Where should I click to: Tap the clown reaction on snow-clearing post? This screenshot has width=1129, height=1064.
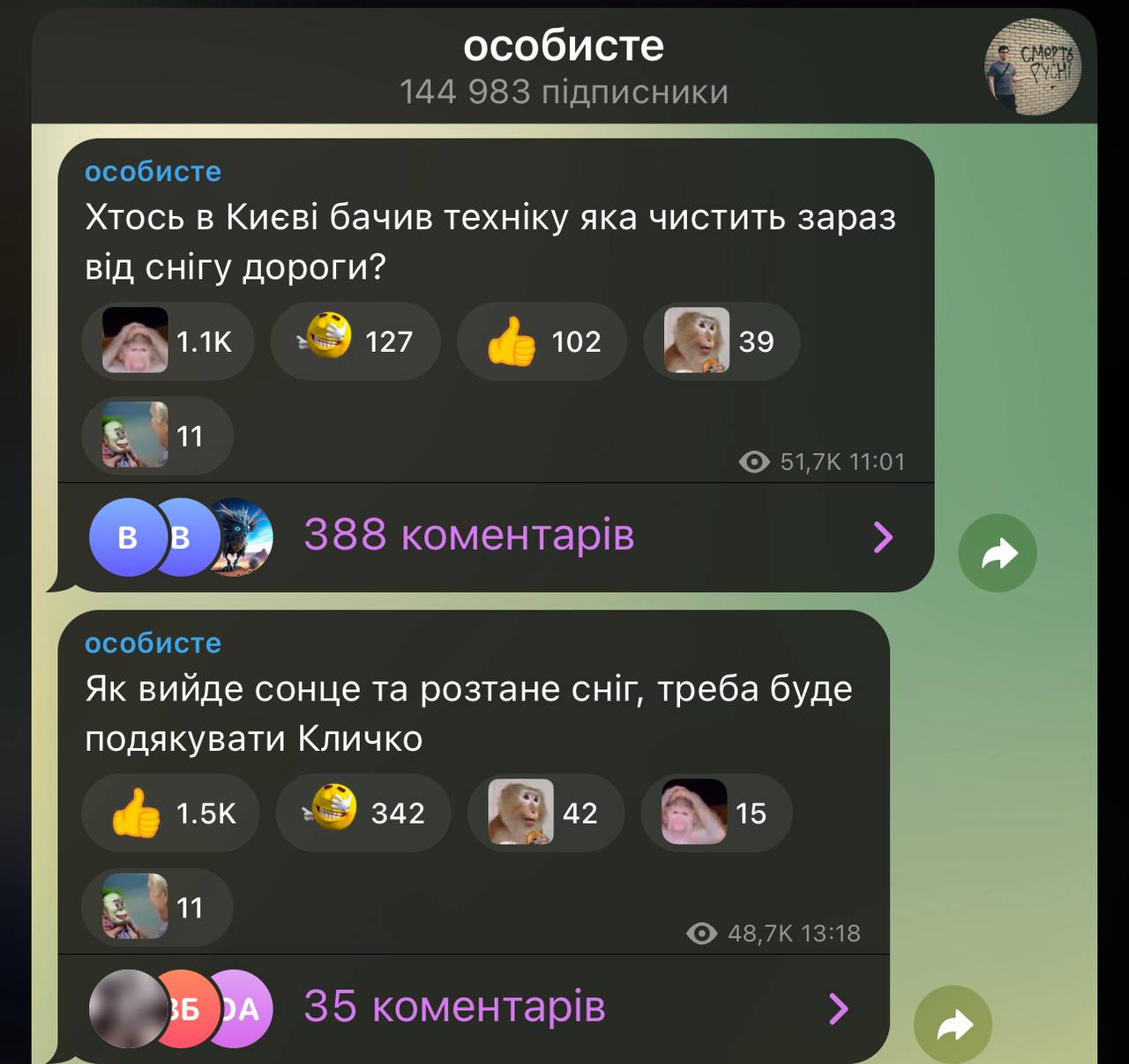[x=156, y=436]
